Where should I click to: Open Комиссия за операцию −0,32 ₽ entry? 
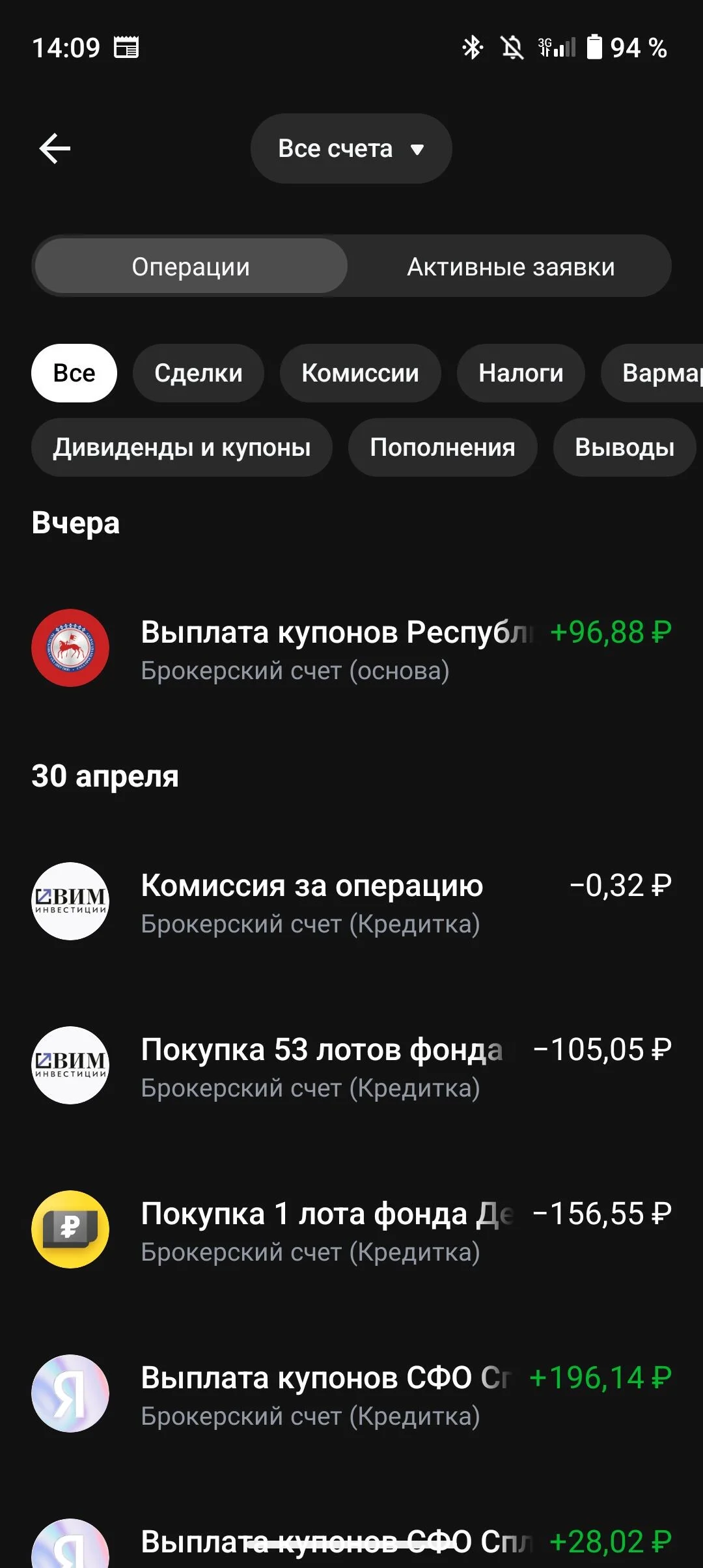point(351,902)
